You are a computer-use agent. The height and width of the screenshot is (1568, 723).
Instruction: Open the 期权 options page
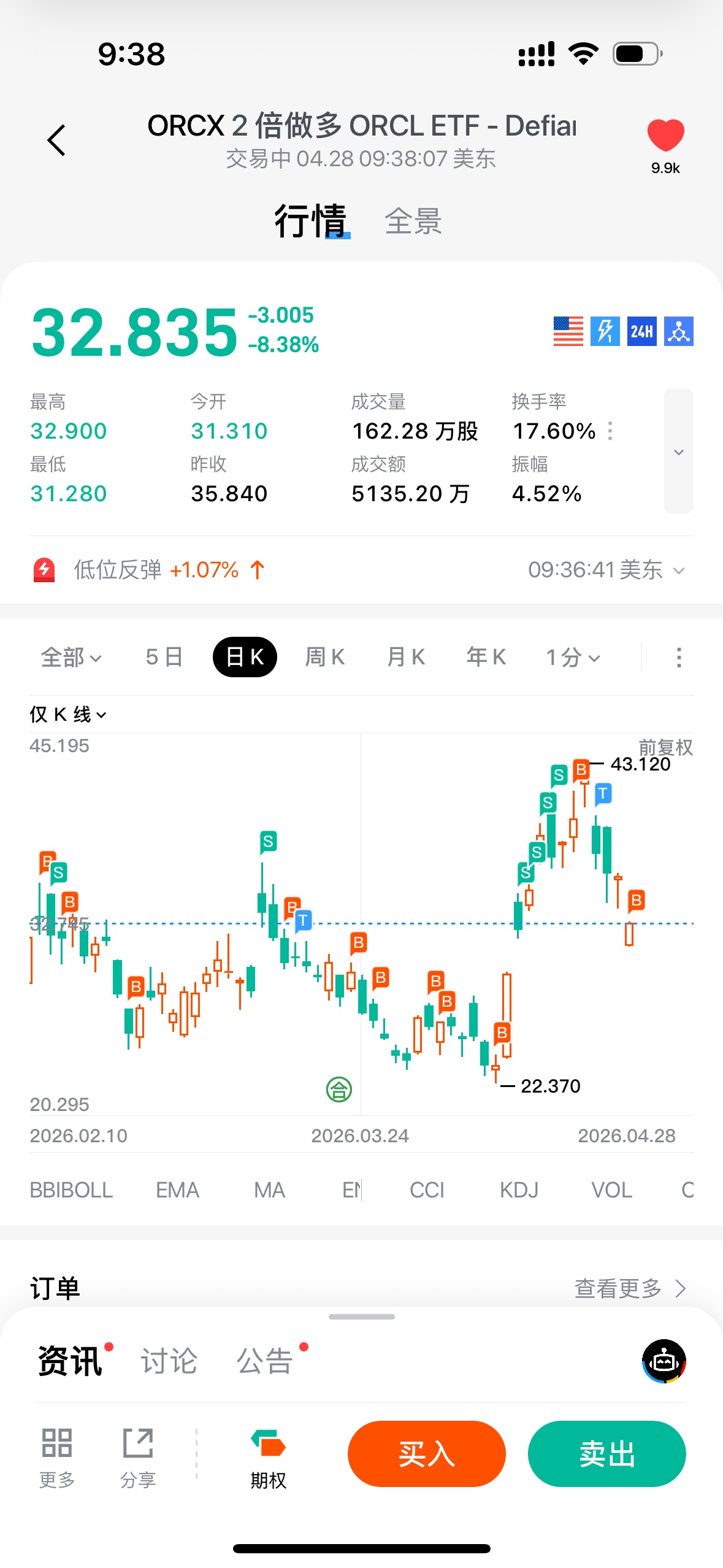[268, 1459]
